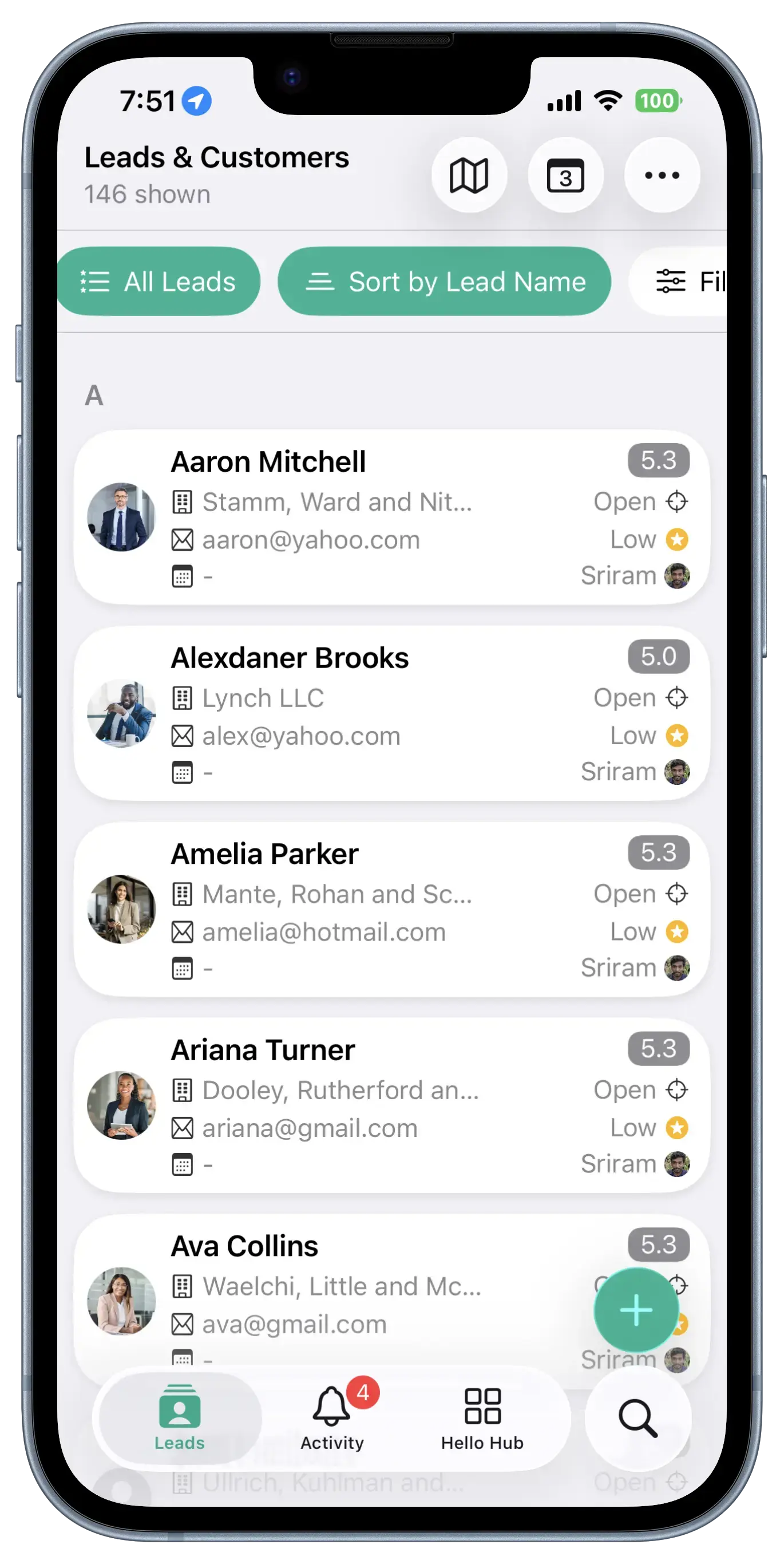The height and width of the screenshot is (1564, 784).
Task: Switch to the Activity tab
Action: 332,1418
